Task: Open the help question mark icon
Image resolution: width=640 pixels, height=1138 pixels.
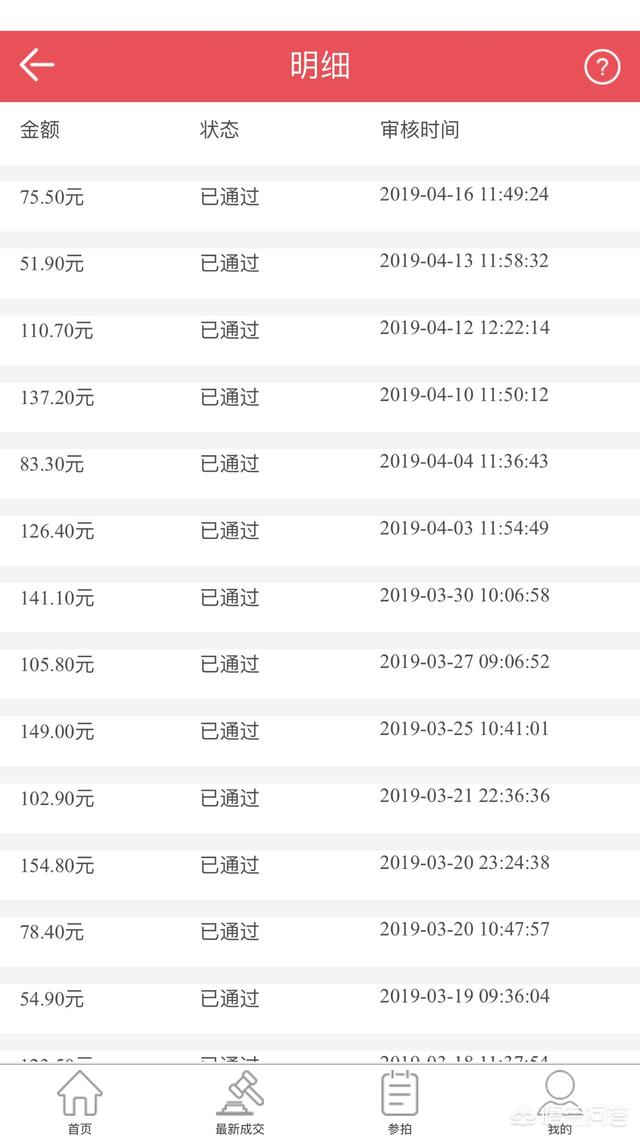Action: (x=602, y=67)
